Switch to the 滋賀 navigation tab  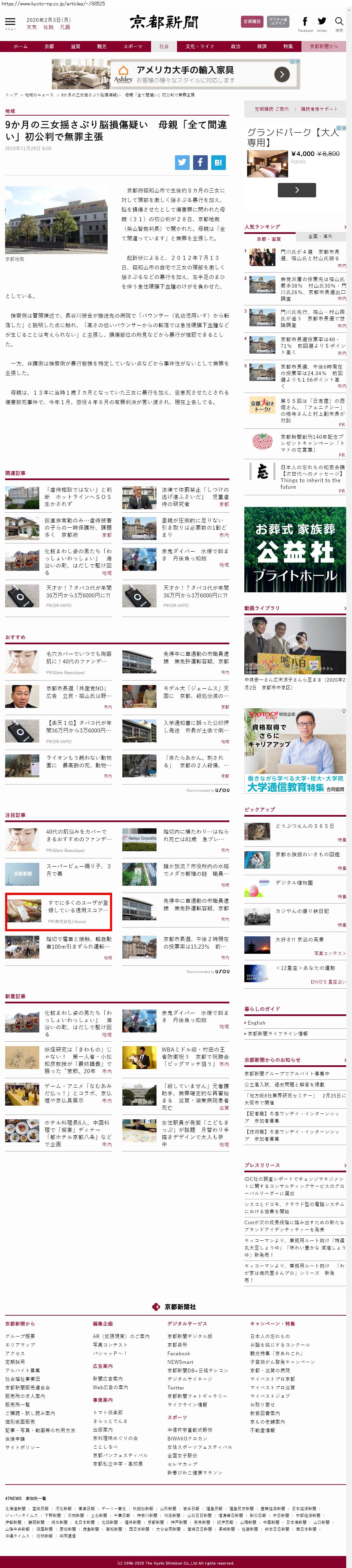(76, 46)
